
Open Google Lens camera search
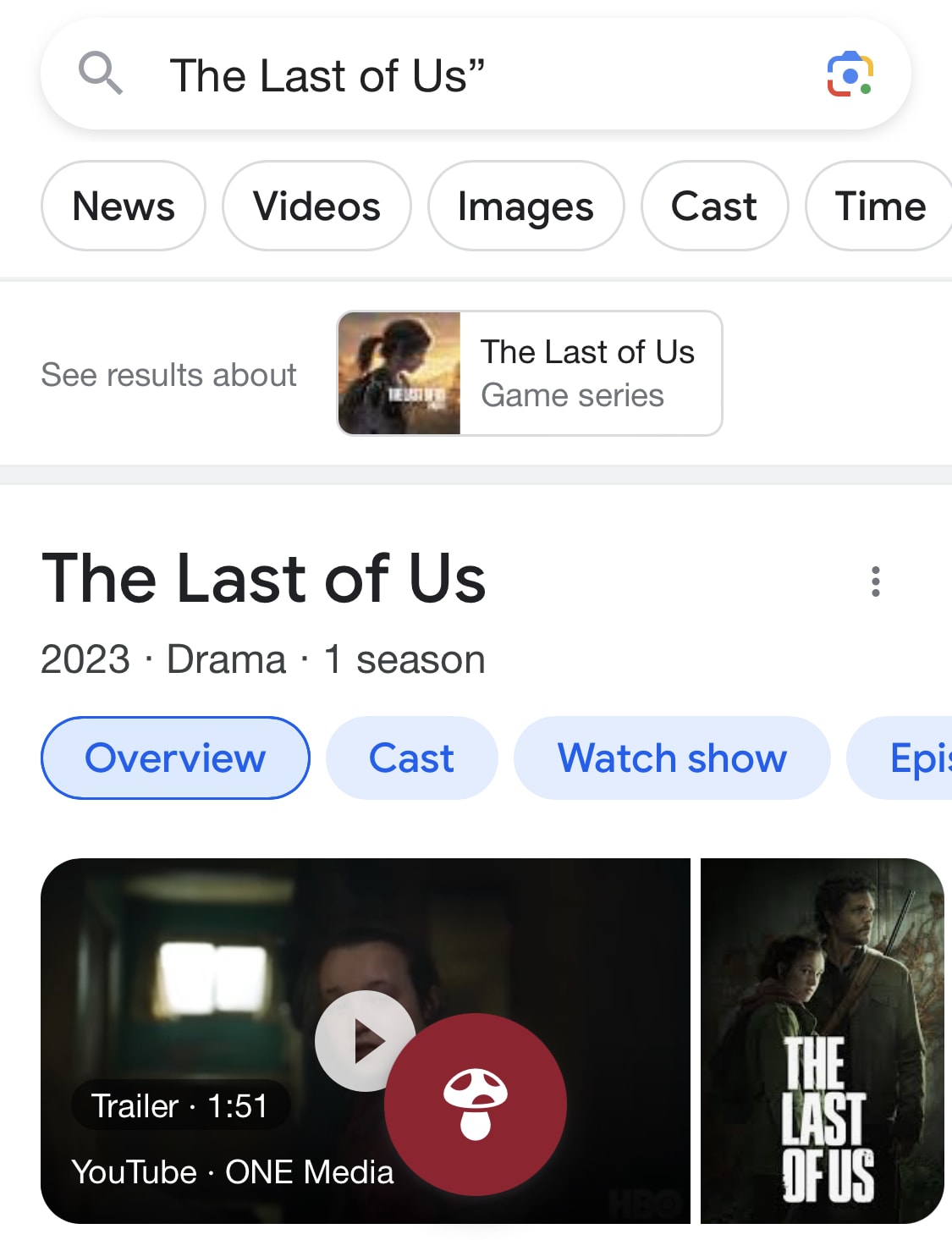pyautogui.click(x=849, y=75)
